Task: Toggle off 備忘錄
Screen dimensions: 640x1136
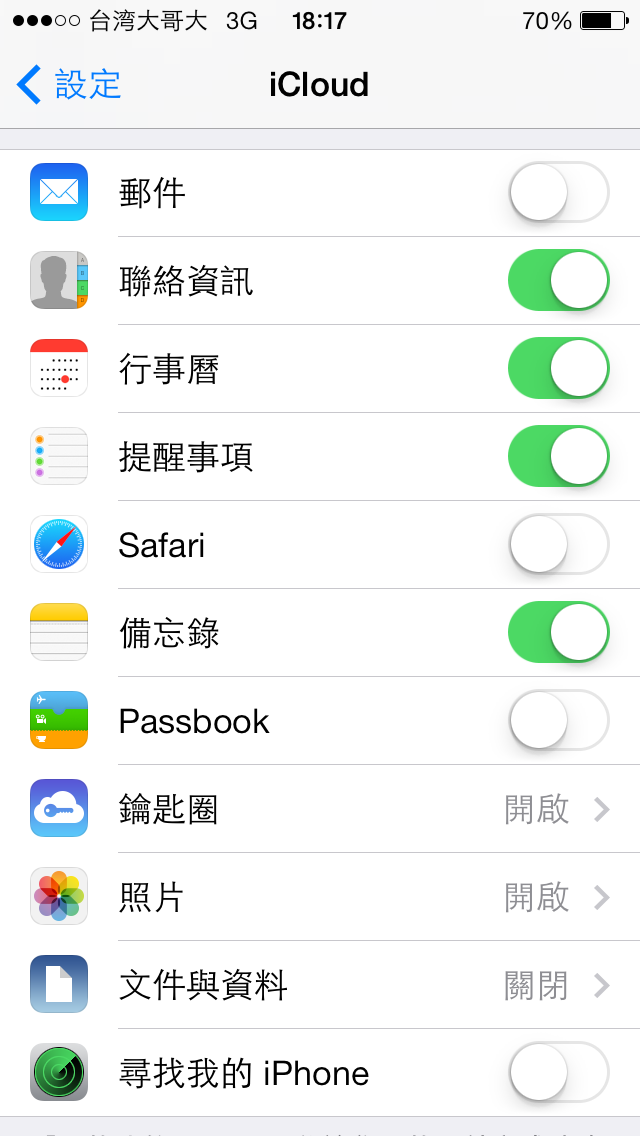Action: click(559, 632)
